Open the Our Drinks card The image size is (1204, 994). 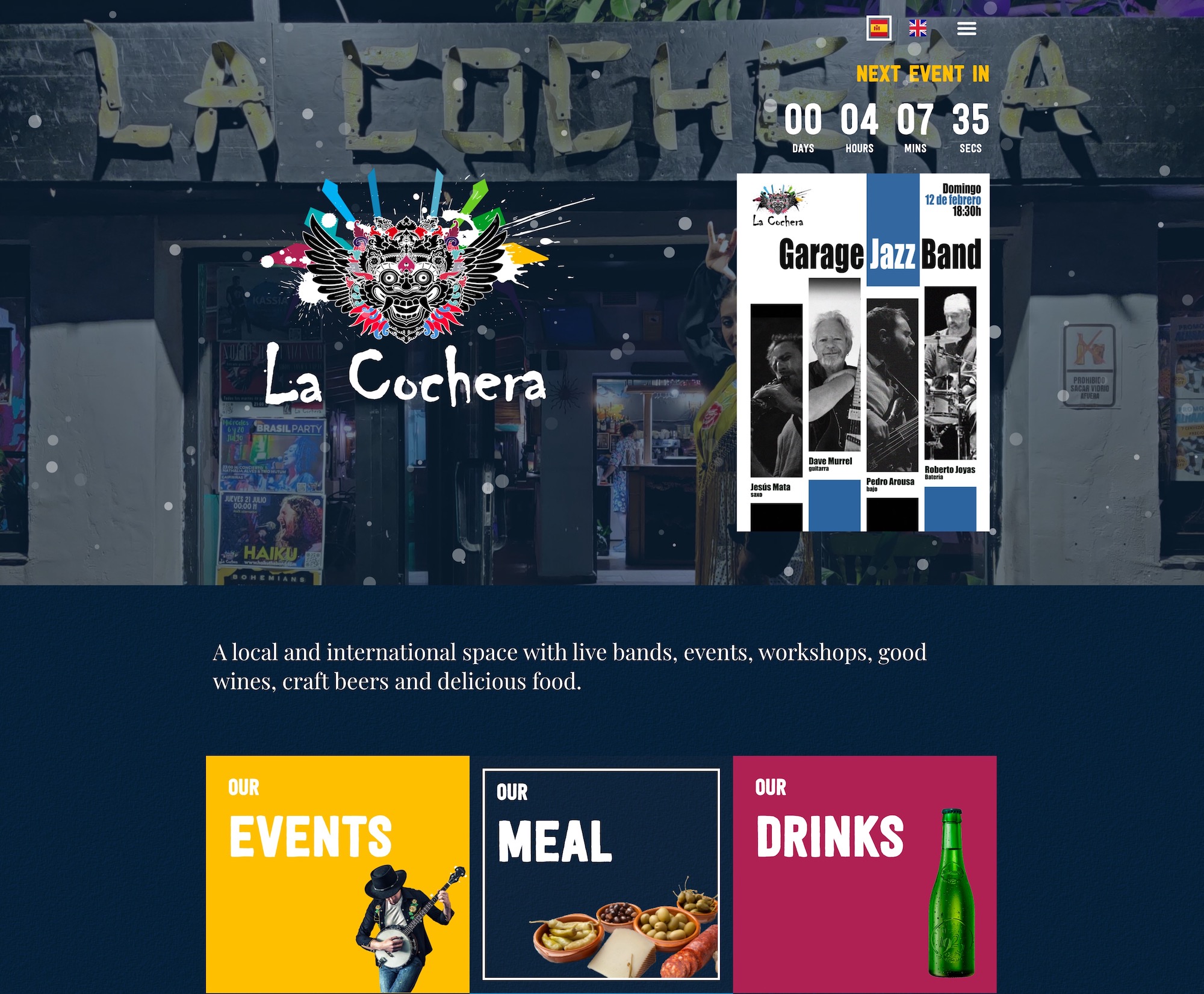[x=864, y=873]
